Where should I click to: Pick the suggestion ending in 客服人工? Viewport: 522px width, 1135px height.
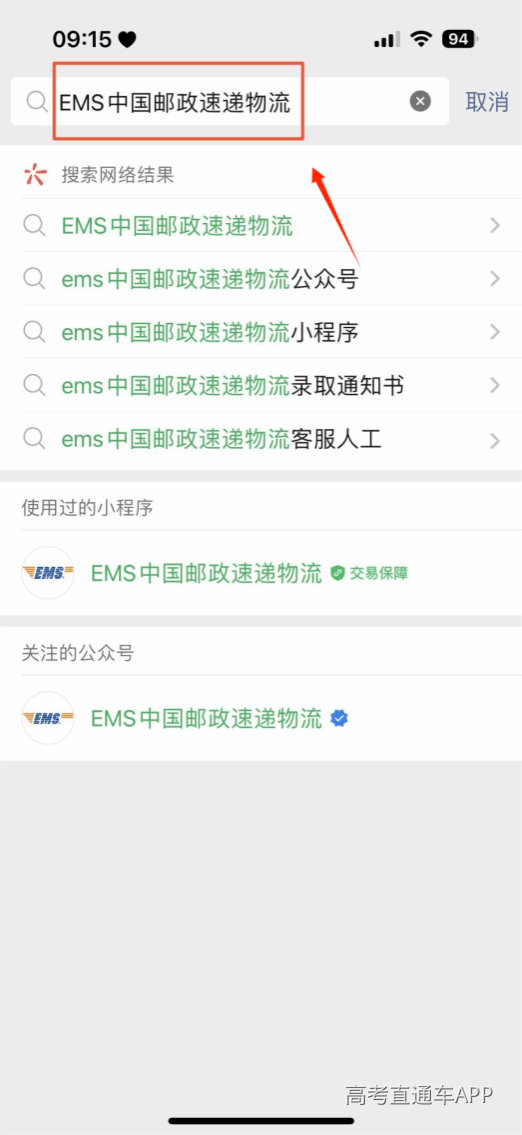pos(261,439)
